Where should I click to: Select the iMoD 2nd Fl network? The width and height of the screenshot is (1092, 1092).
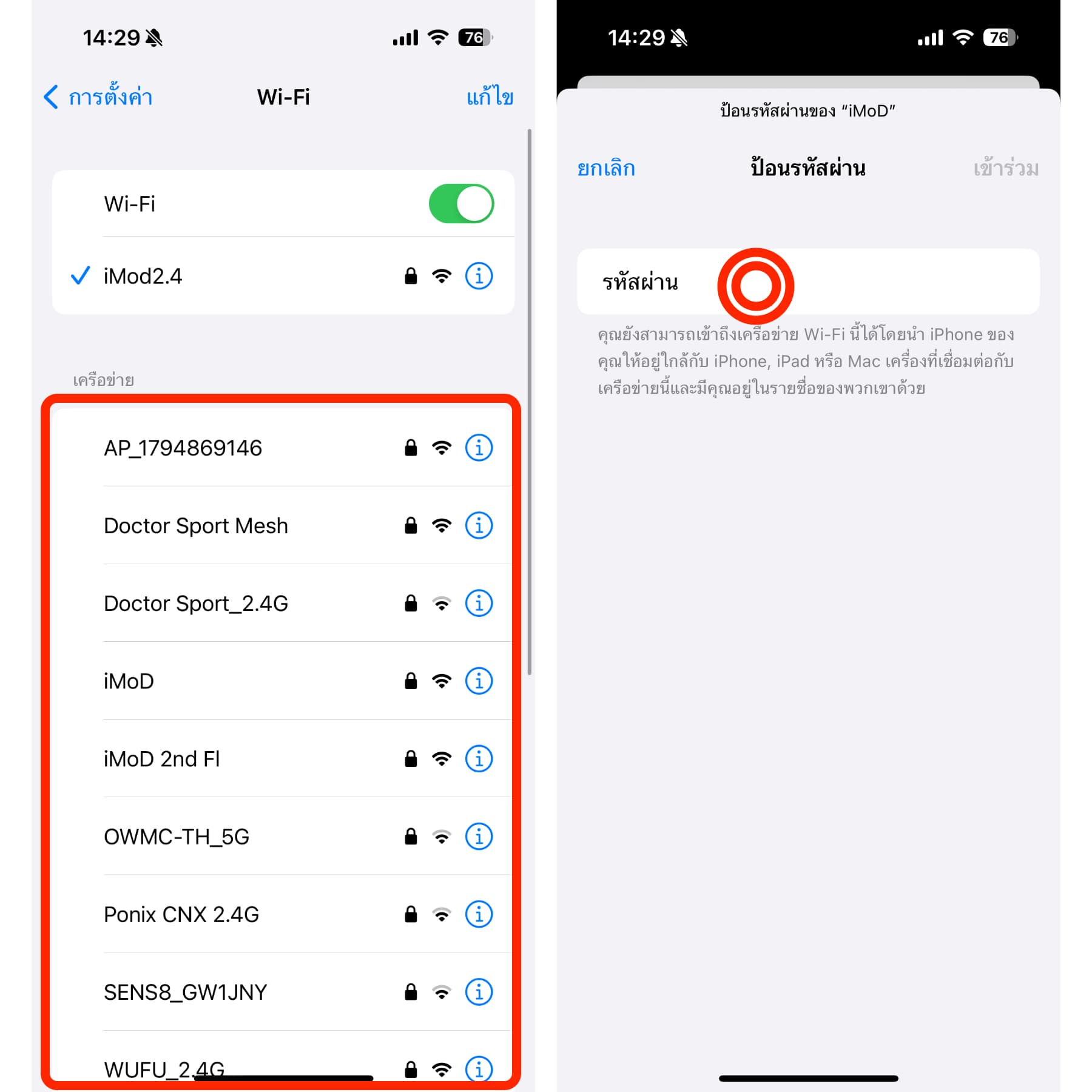(161, 759)
